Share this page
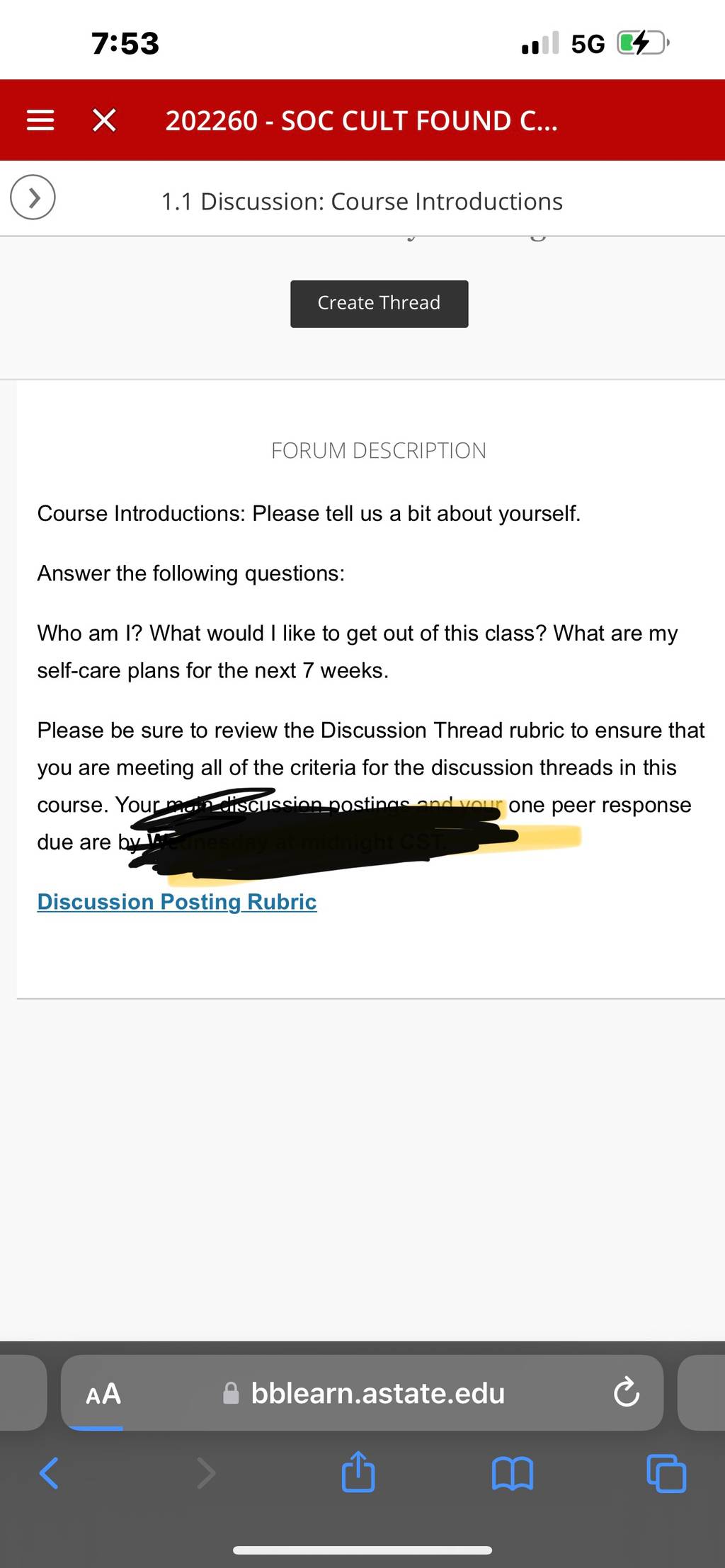This screenshot has height=1568, width=725. 358,1472
